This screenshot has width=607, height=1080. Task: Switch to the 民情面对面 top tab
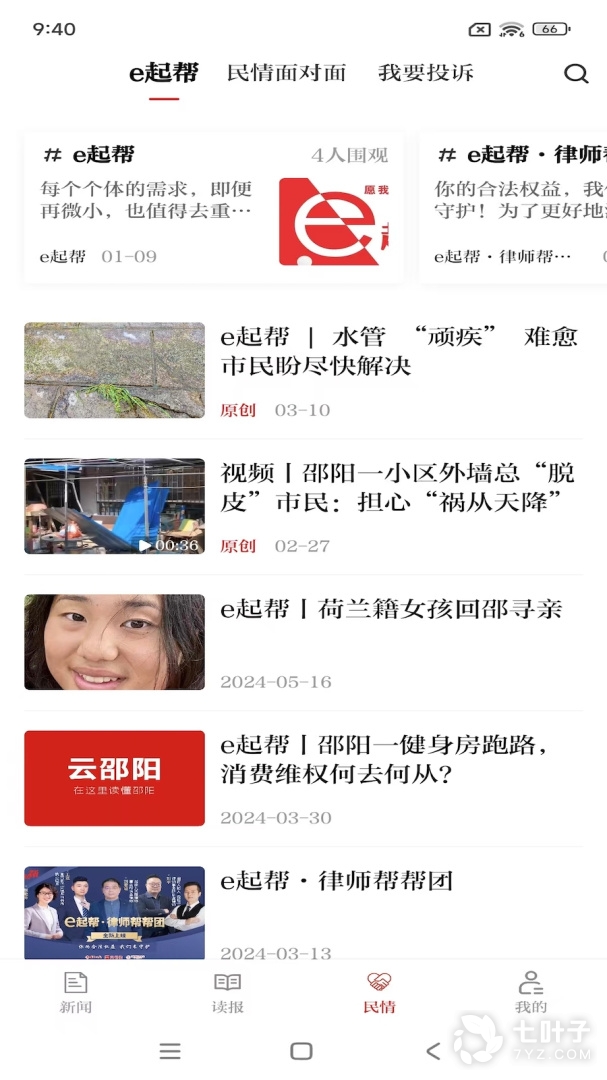point(286,73)
